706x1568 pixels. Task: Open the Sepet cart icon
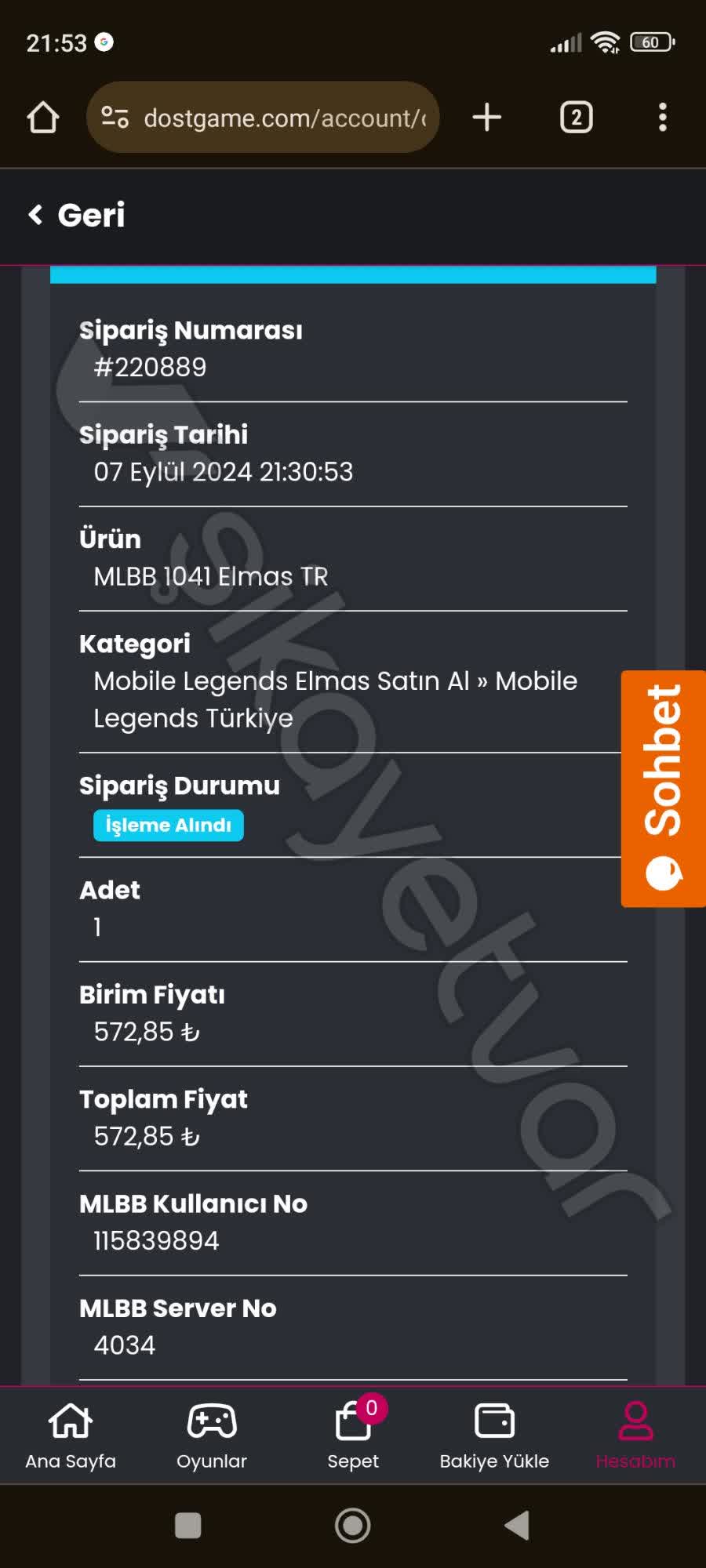click(353, 1421)
